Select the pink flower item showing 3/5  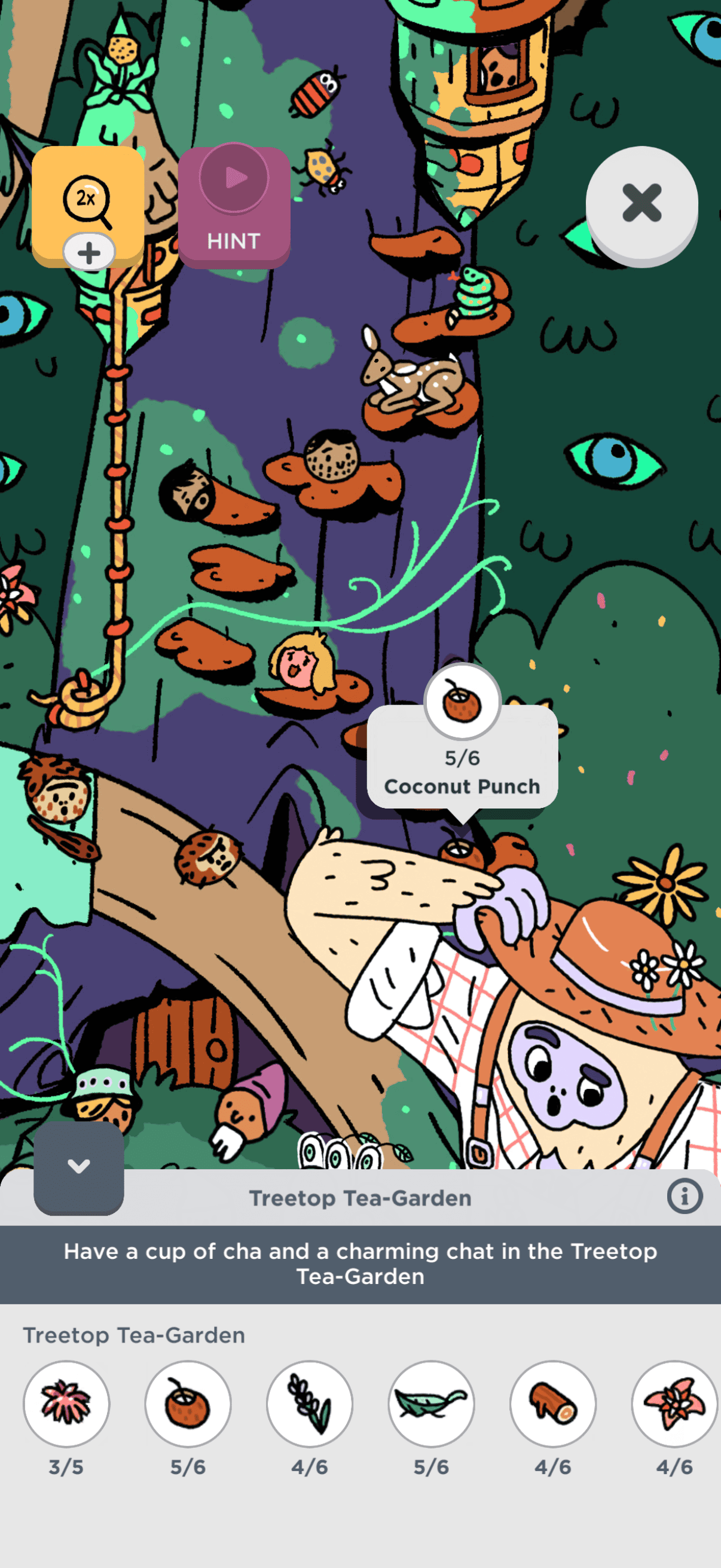coord(66,1403)
